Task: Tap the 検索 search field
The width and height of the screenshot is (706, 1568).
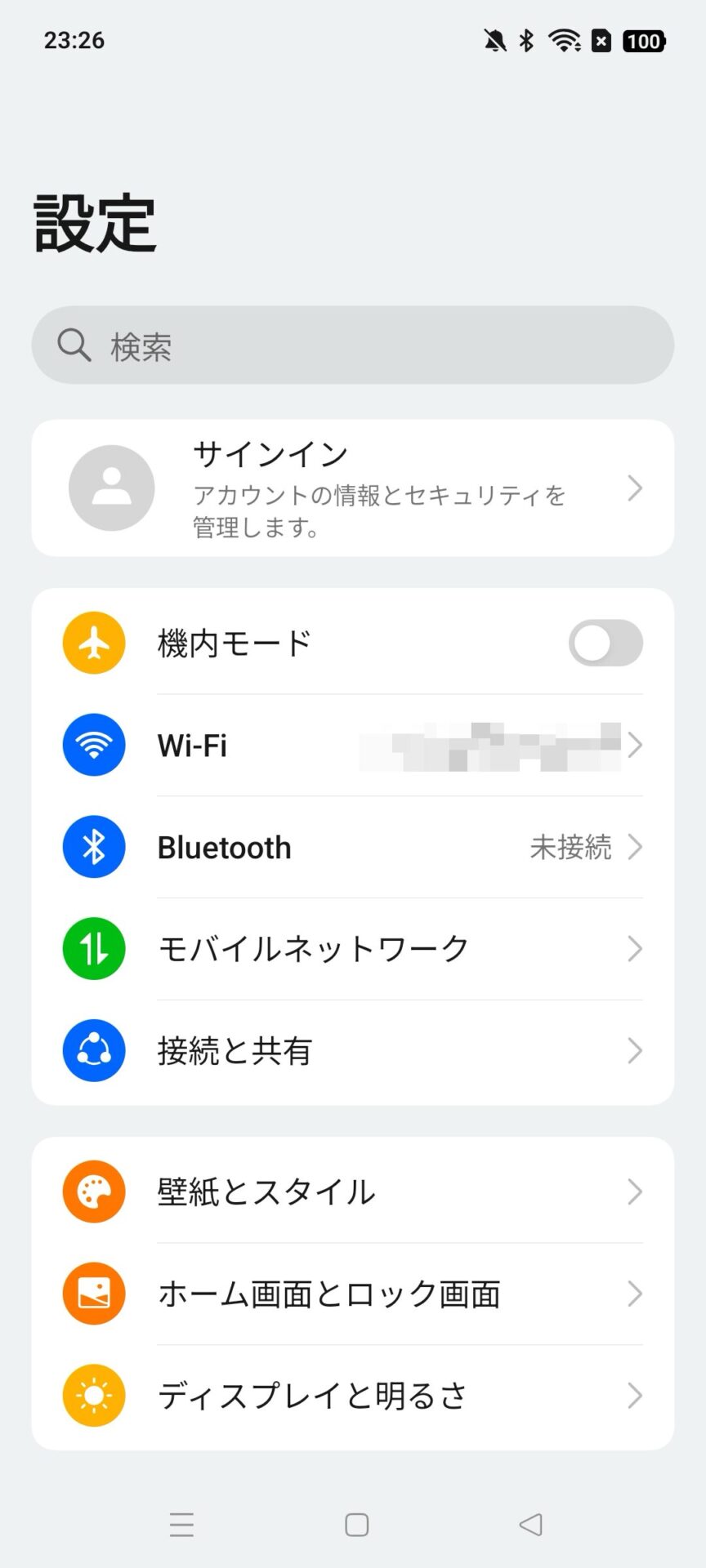Action: tap(353, 345)
